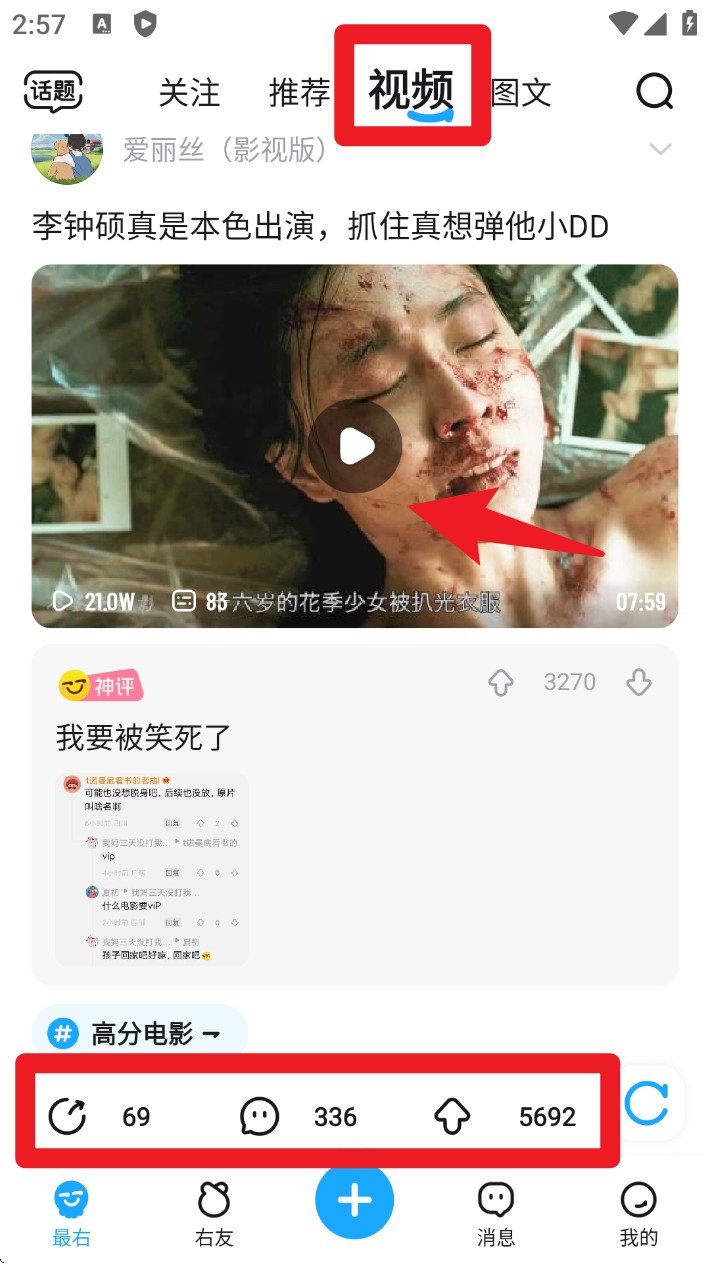The height and width of the screenshot is (1263, 710).
Task: Open the search magnifier icon
Action: point(655,92)
